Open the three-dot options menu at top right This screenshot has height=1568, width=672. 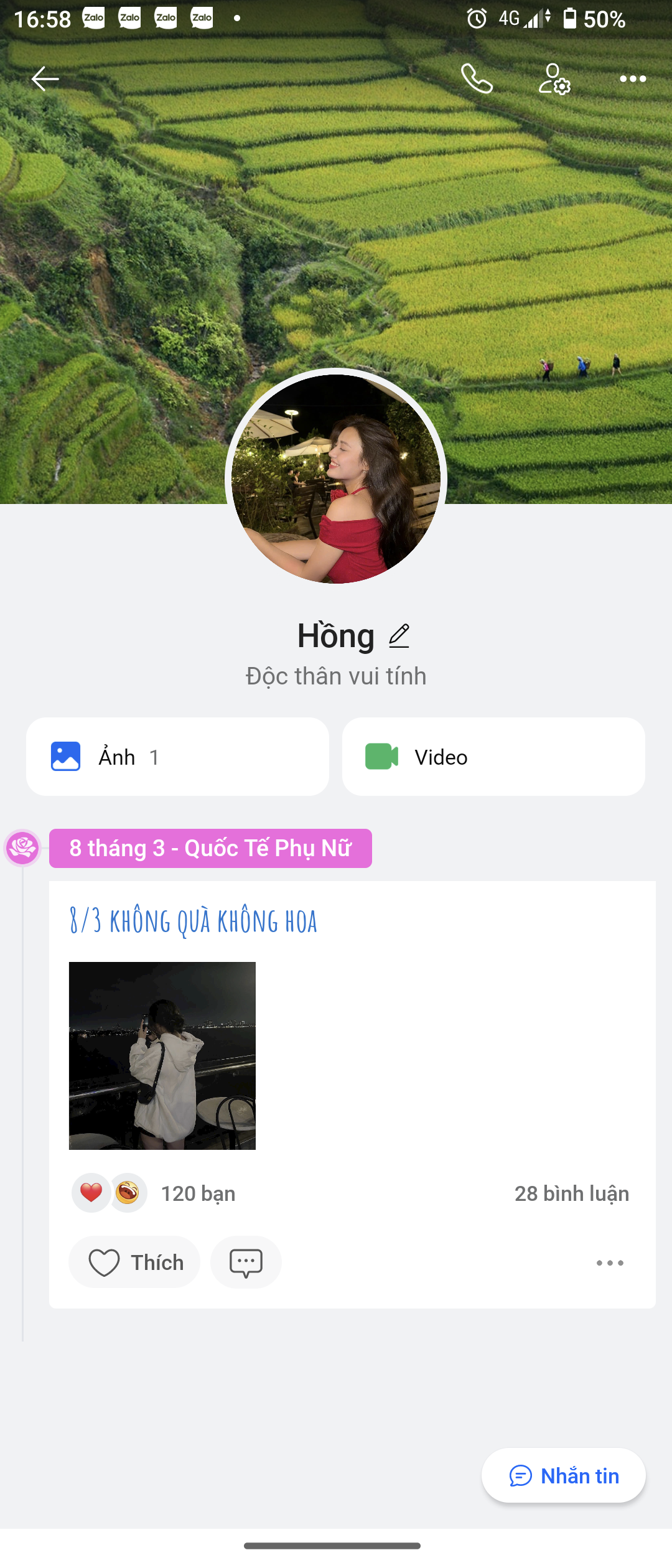point(632,78)
